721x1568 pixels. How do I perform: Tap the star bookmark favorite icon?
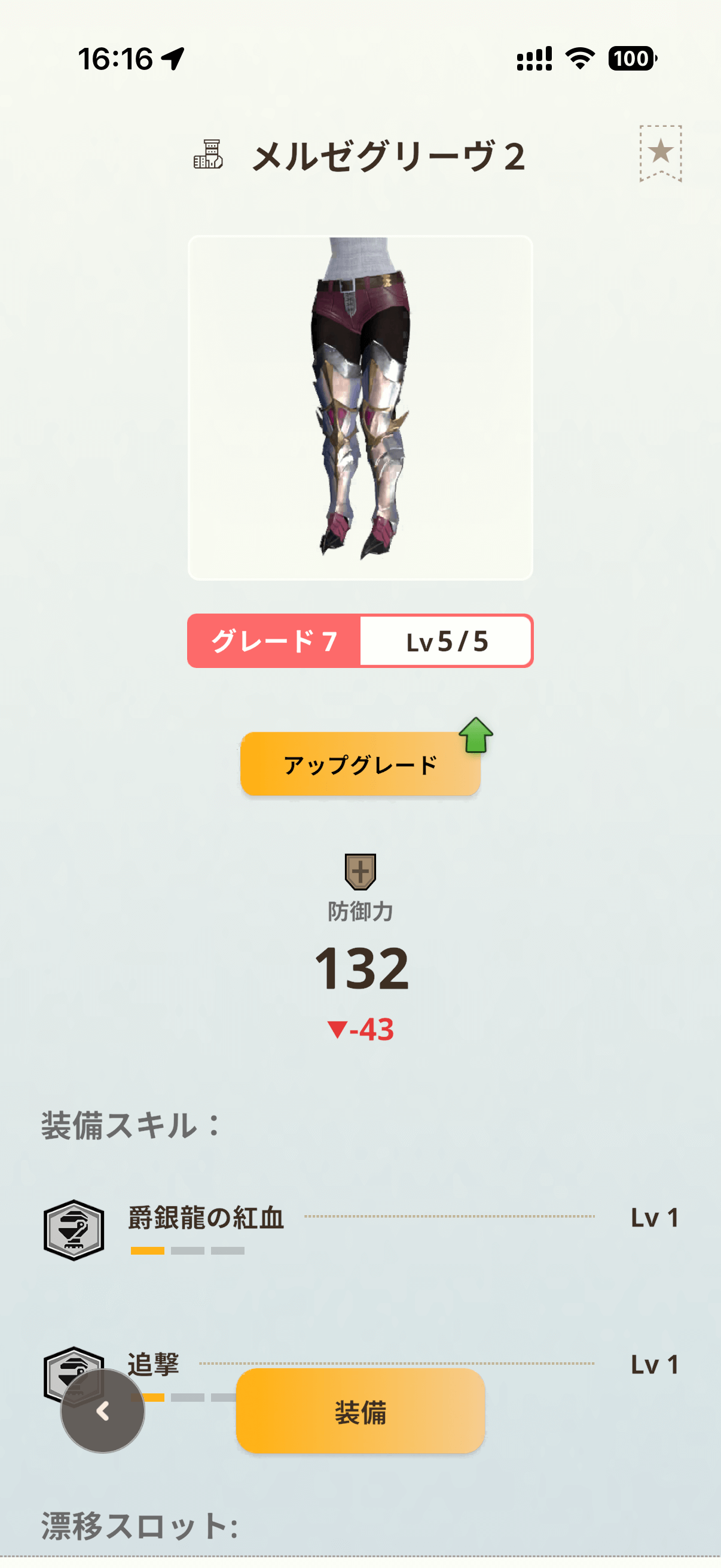pos(660,152)
